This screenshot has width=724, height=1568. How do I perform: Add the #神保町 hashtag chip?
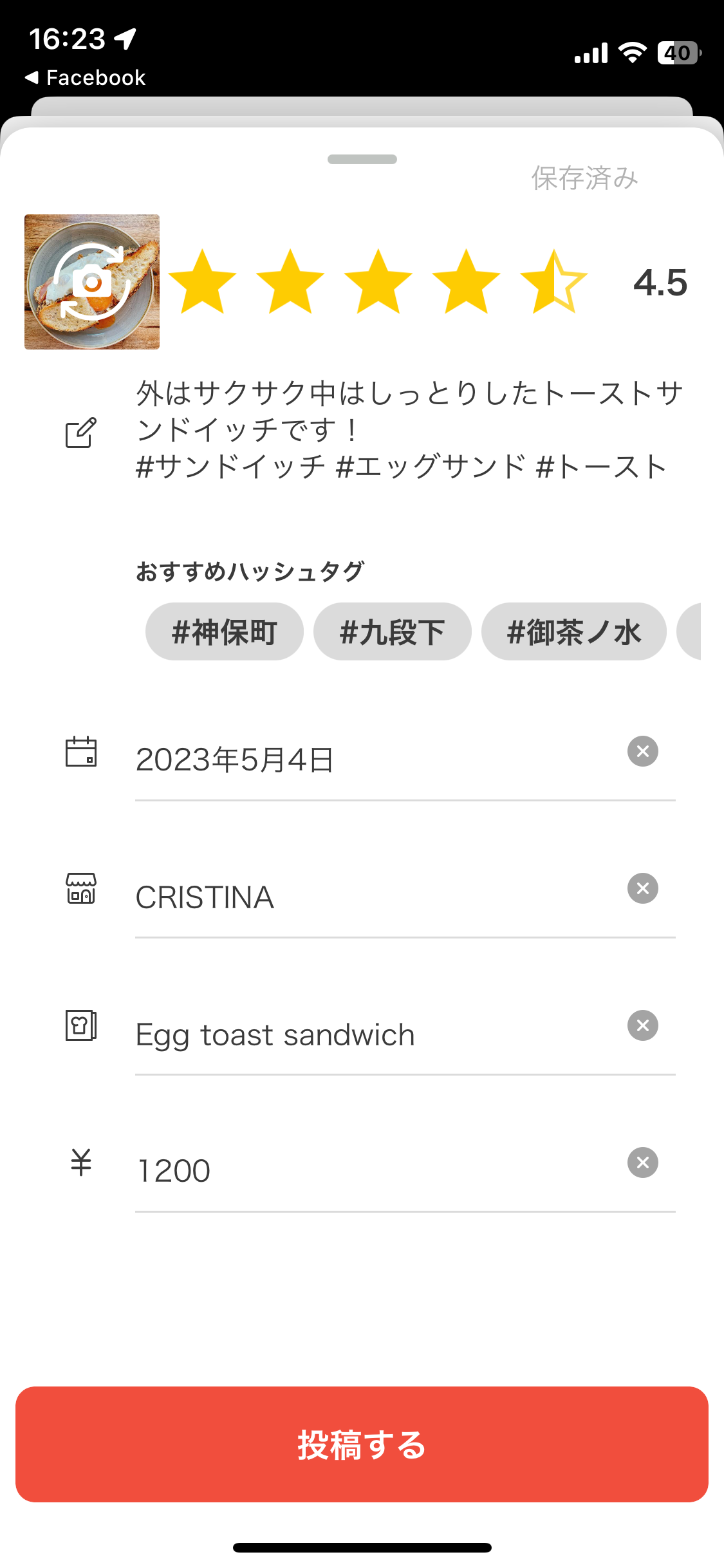[224, 632]
